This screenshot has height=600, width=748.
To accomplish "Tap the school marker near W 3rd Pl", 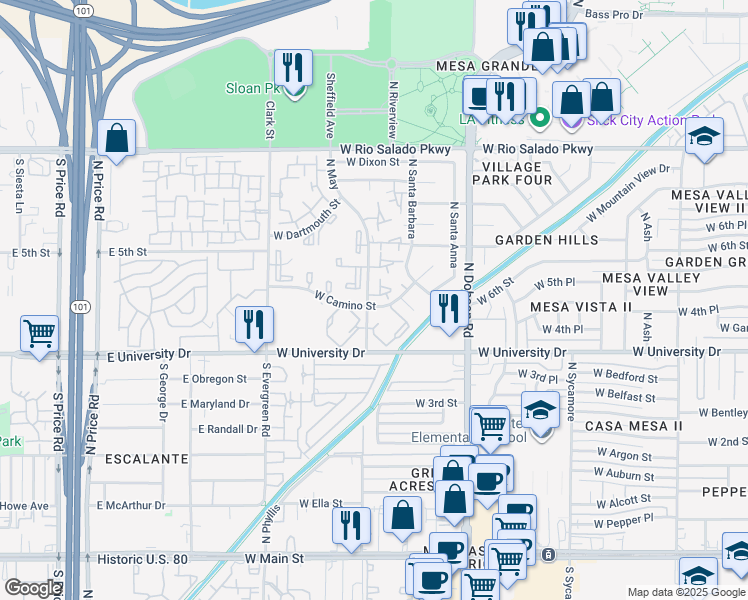I will (x=540, y=411).
